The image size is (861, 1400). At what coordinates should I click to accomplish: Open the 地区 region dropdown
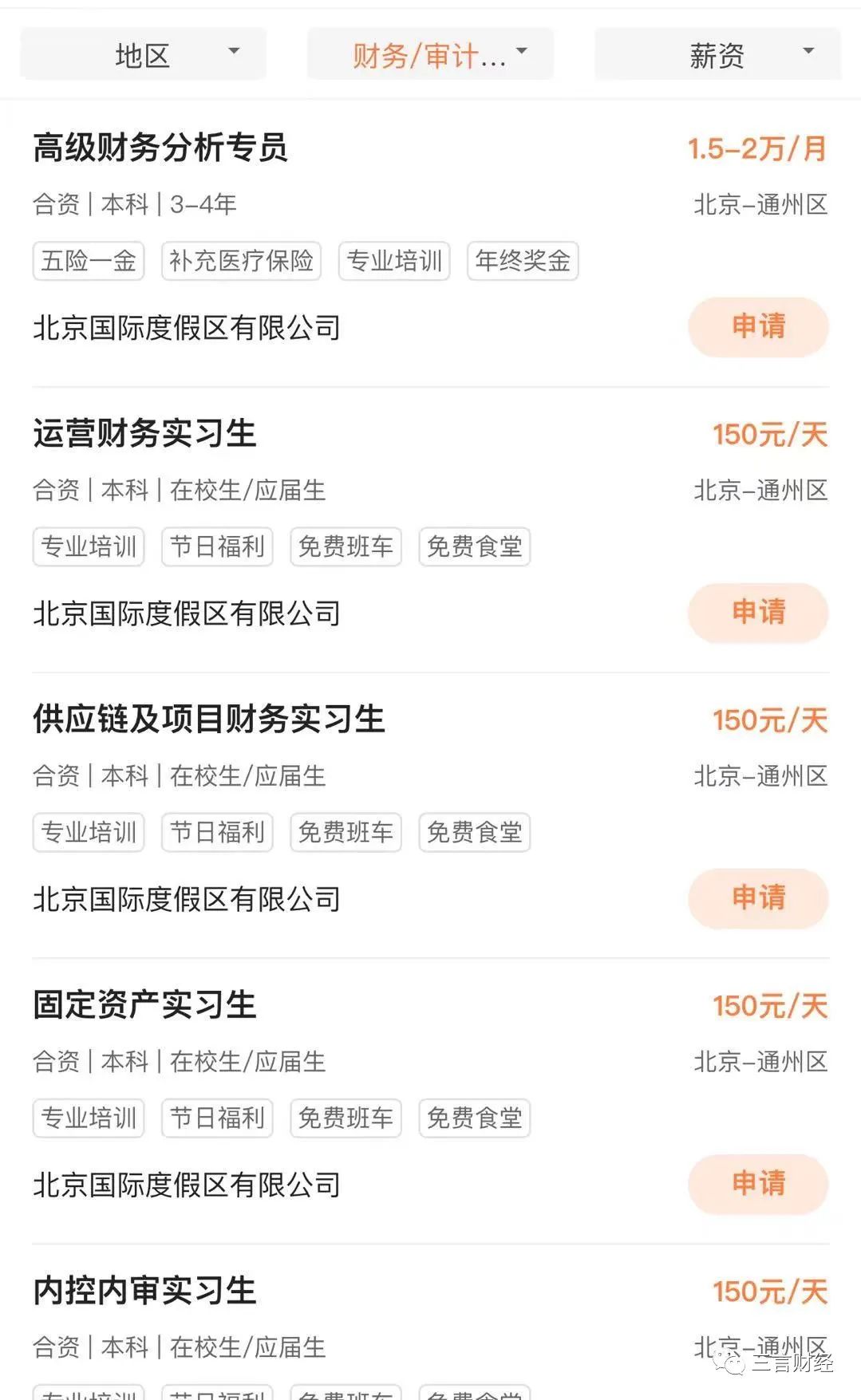coord(144,54)
